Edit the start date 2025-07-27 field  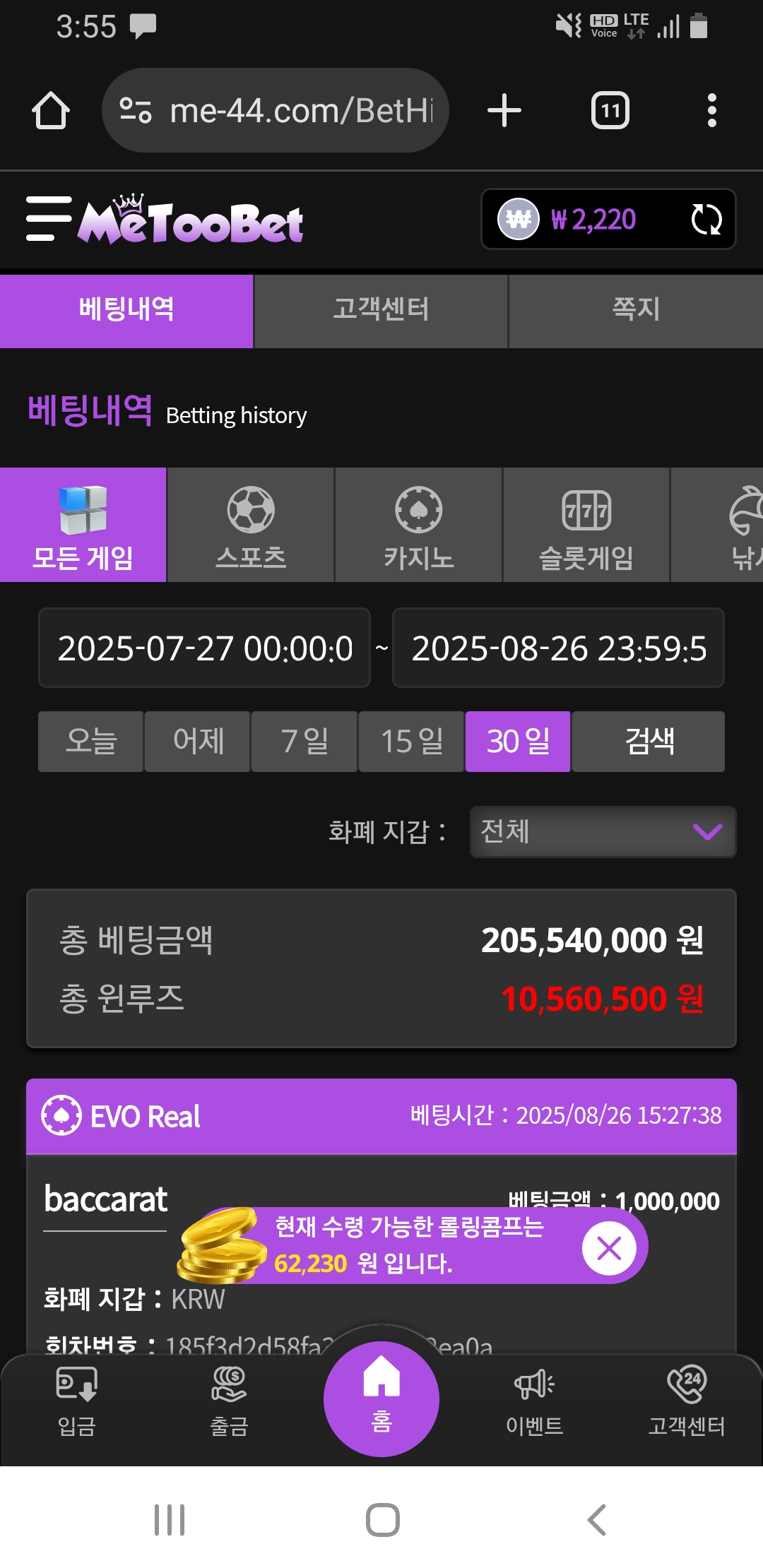204,648
